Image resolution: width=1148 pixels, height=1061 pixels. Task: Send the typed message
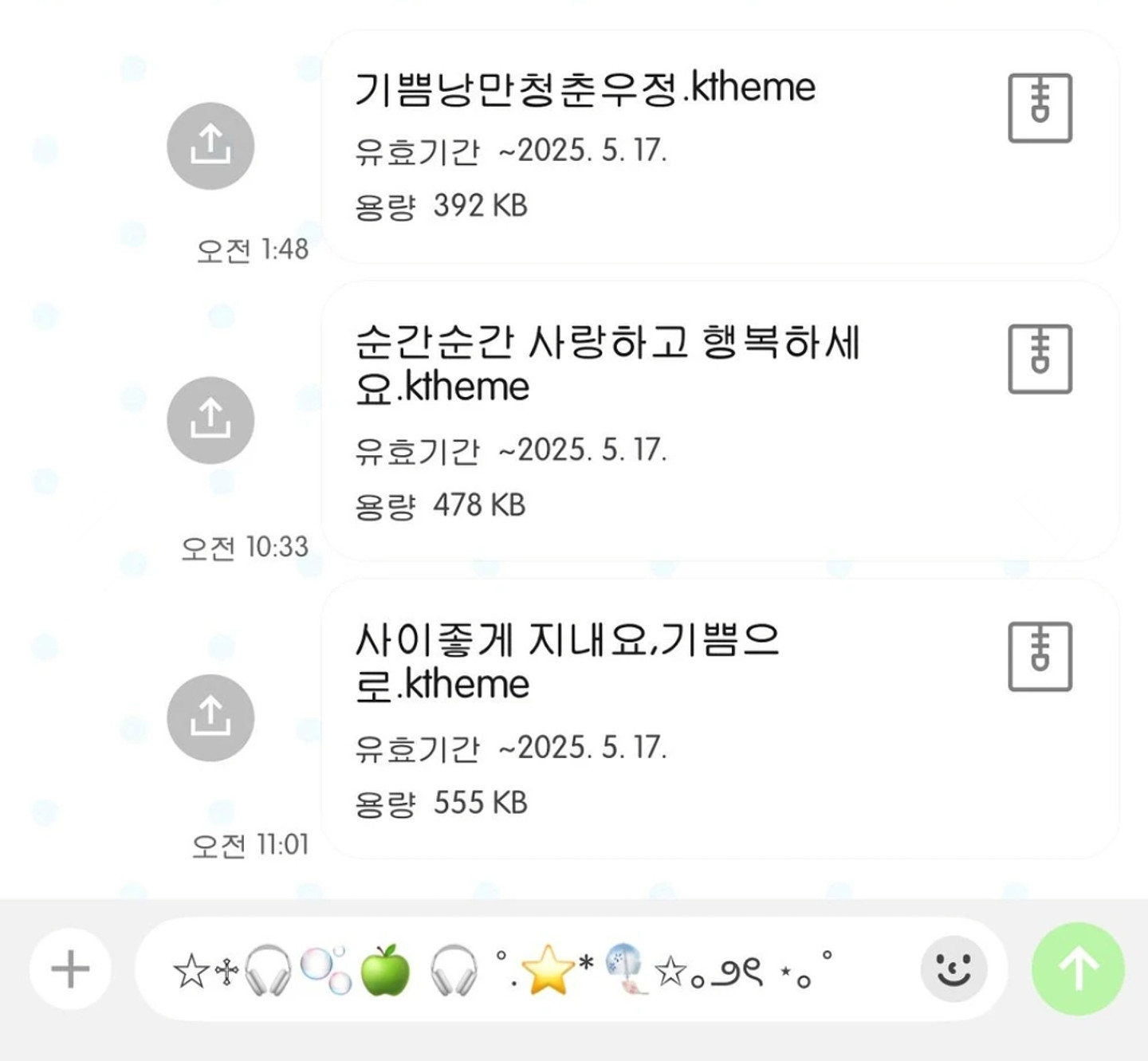[x=1078, y=969]
